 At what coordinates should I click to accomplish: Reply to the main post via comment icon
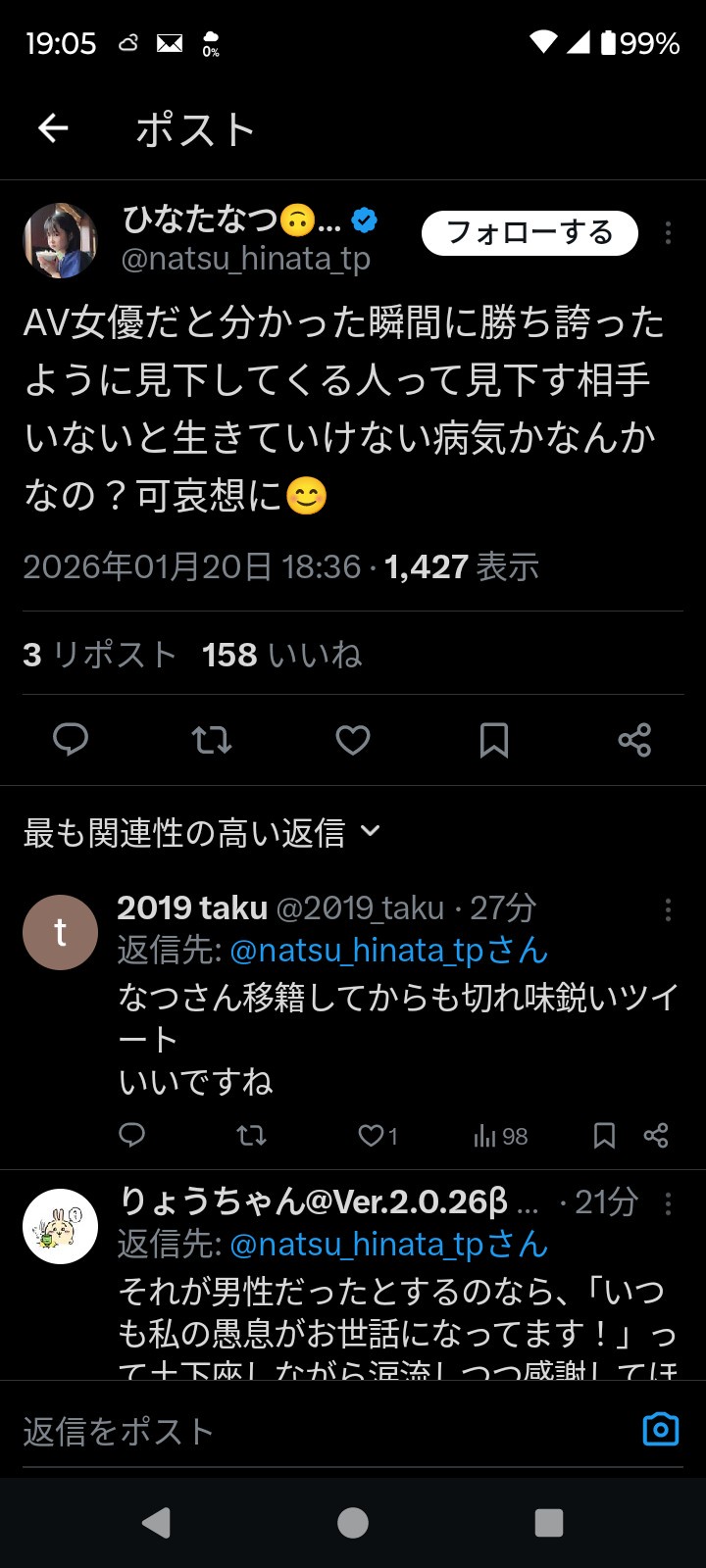tap(71, 740)
